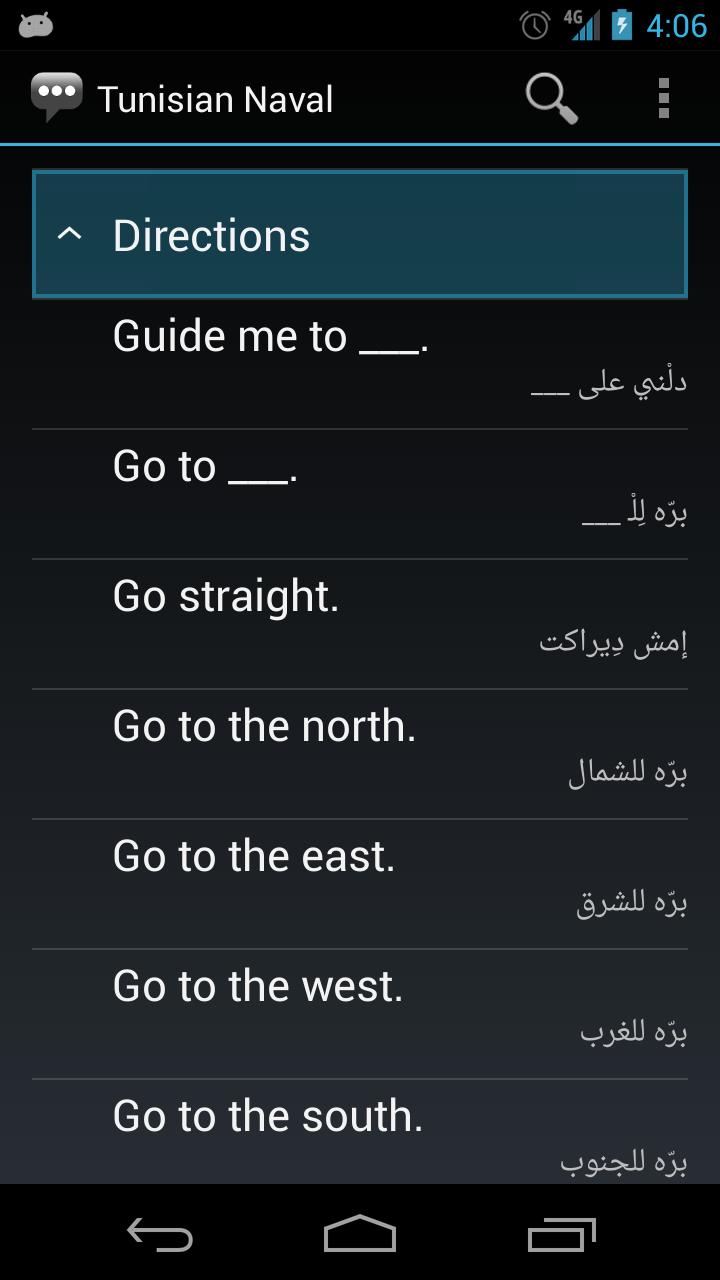Collapse the Directions section
Image resolution: width=720 pixels, height=1280 pixels.
360,235
